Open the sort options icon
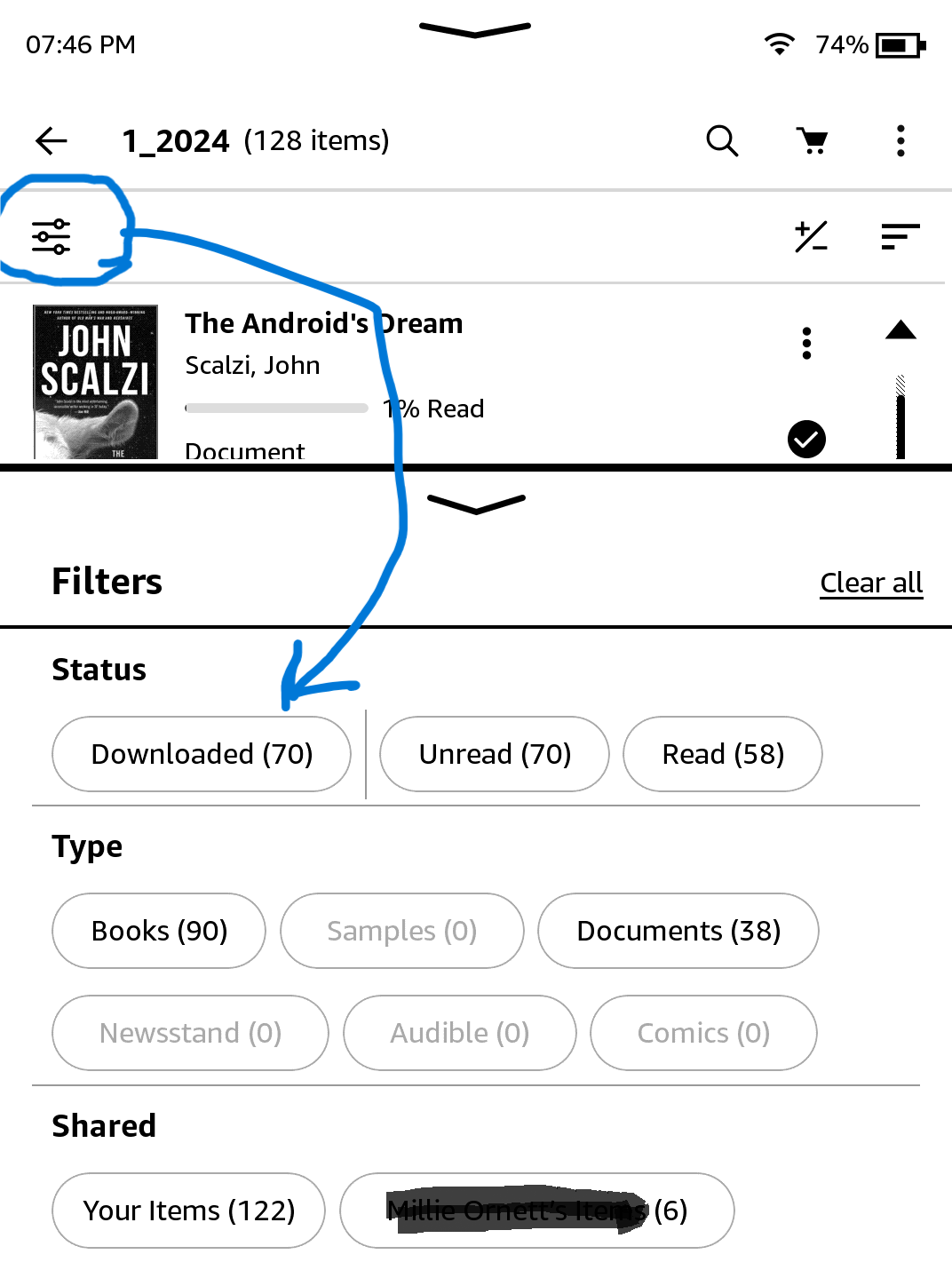The width and height of the screenshot is (952, 1286). (x=900, y=236)
